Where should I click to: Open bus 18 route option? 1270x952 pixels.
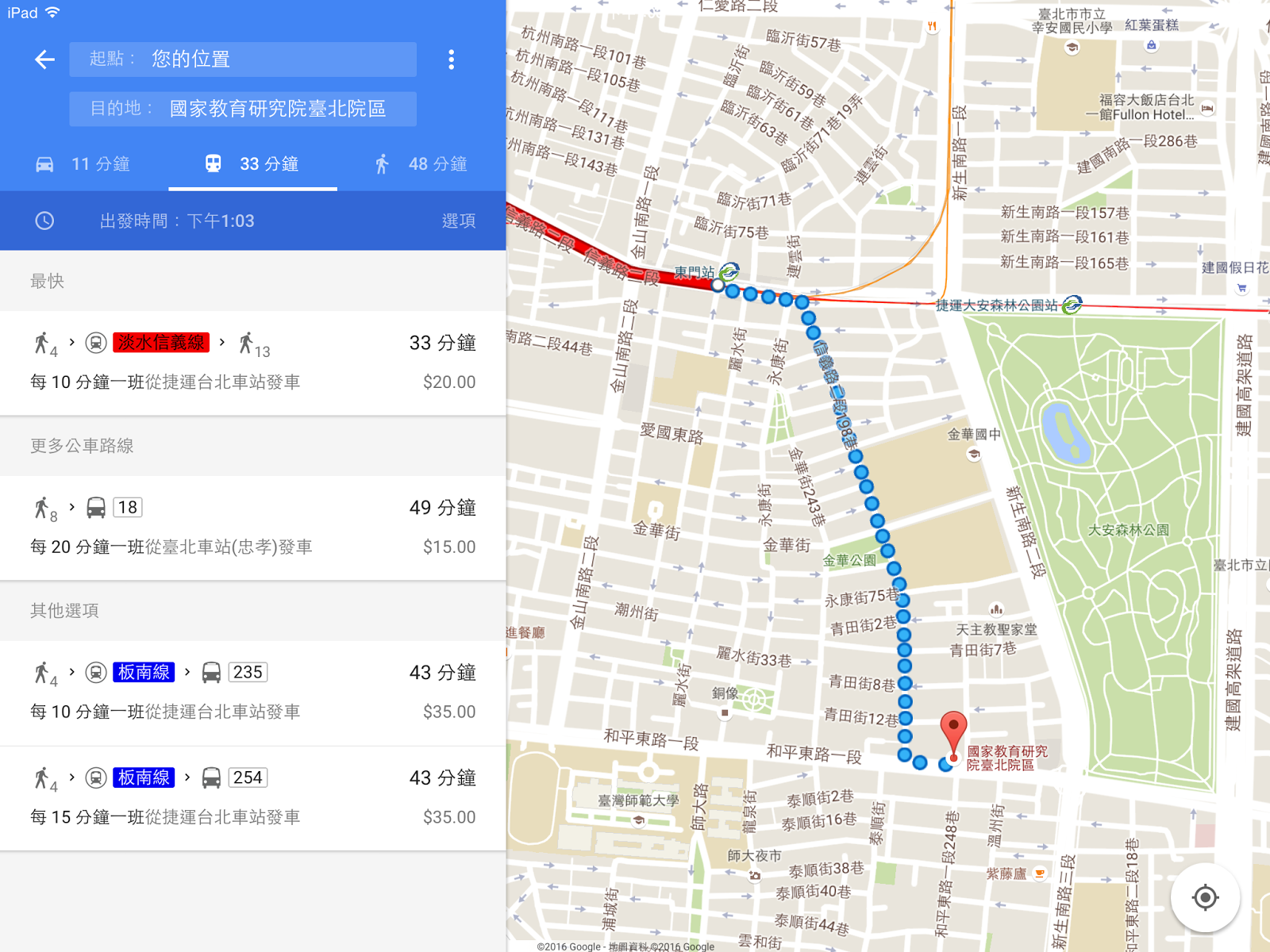252,528
